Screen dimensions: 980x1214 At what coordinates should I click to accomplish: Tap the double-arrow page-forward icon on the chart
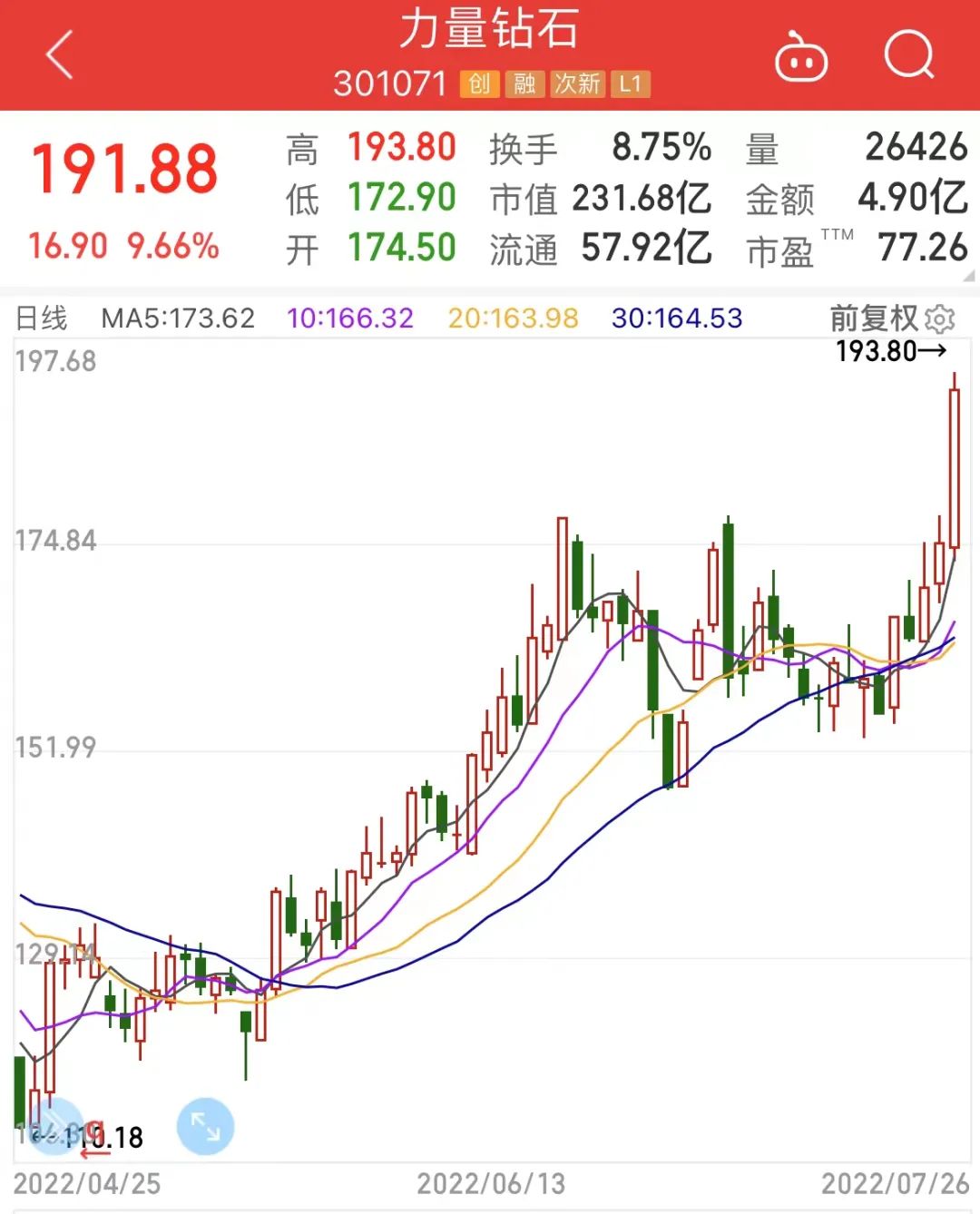pos(56,1125)
